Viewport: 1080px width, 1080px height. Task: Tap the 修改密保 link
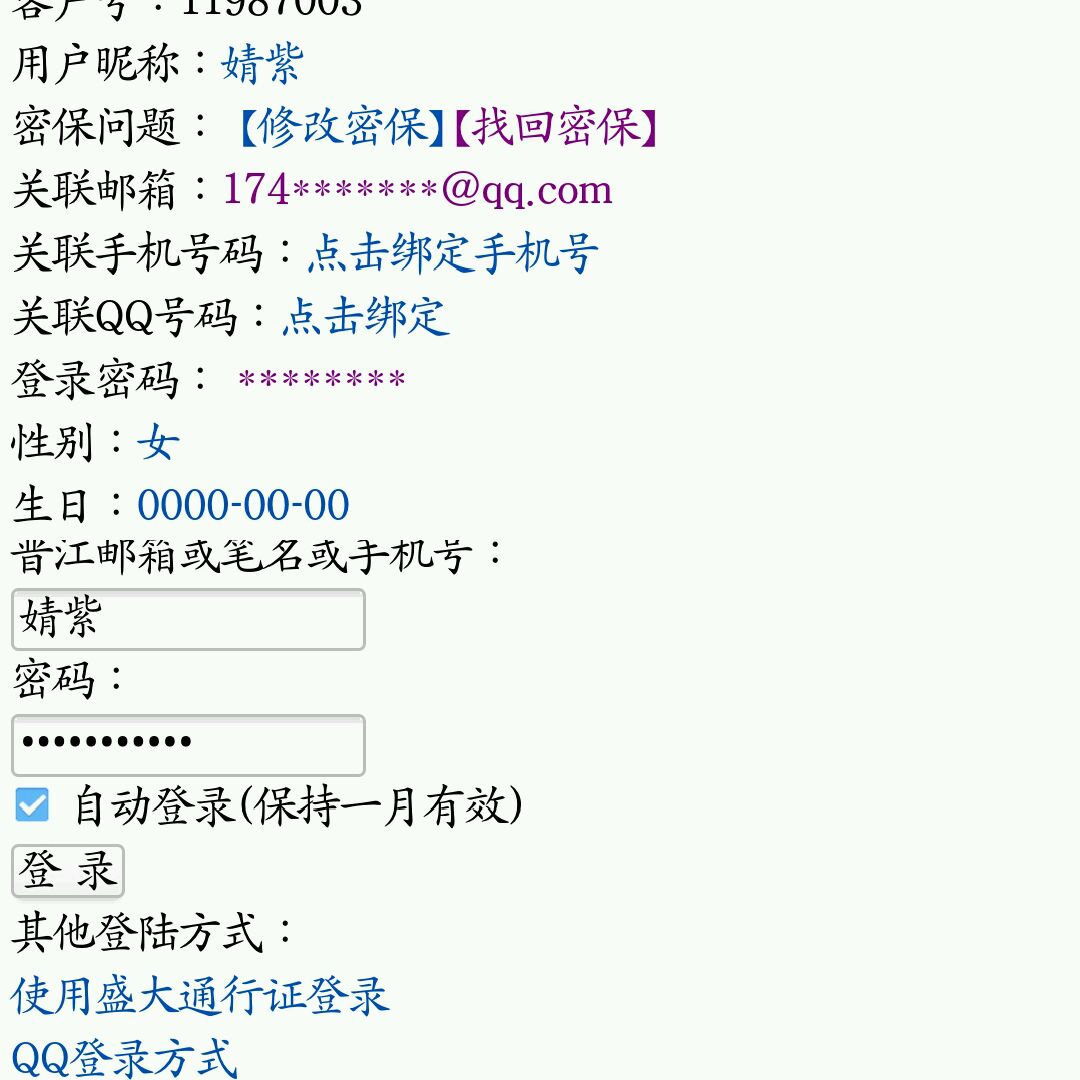341,128
